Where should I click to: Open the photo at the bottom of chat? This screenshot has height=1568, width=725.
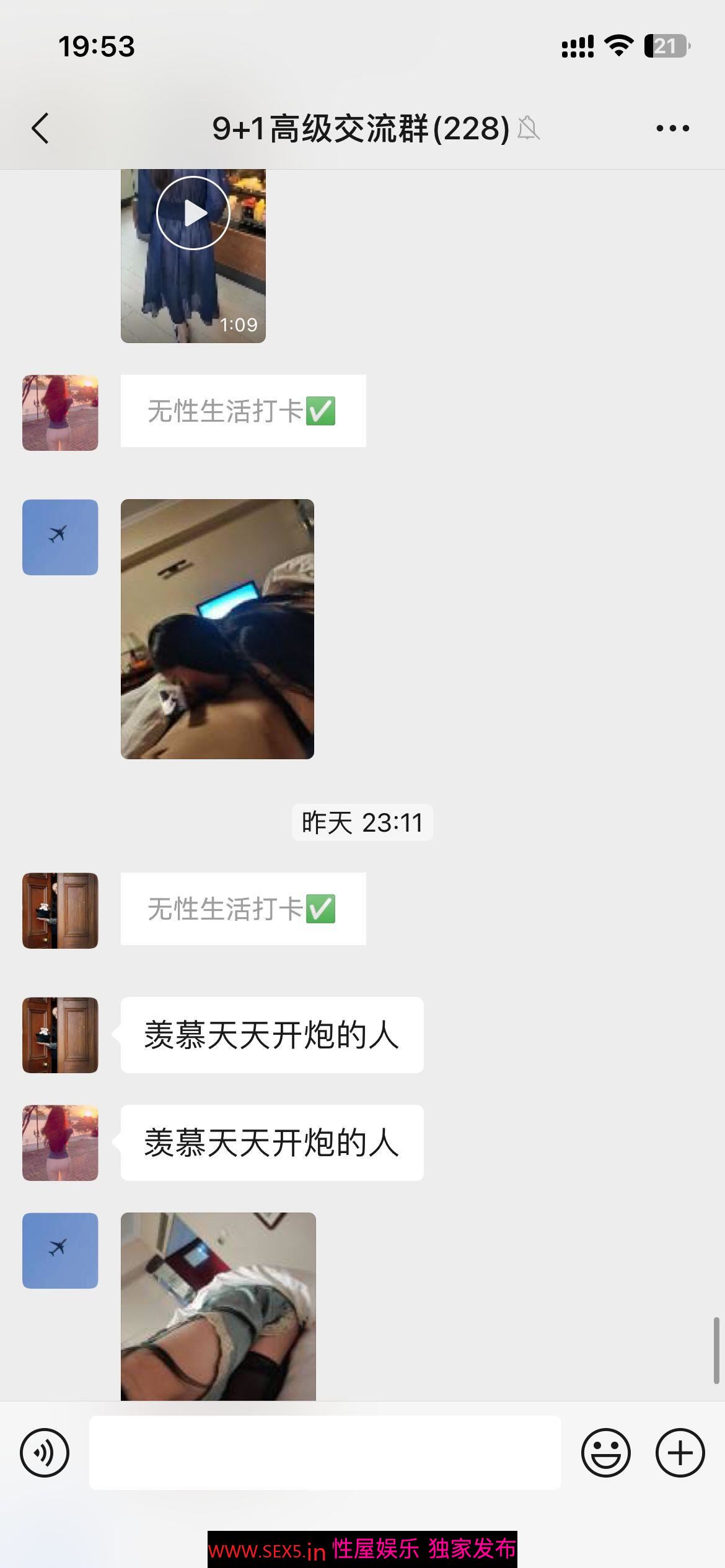coord(218,1305)
